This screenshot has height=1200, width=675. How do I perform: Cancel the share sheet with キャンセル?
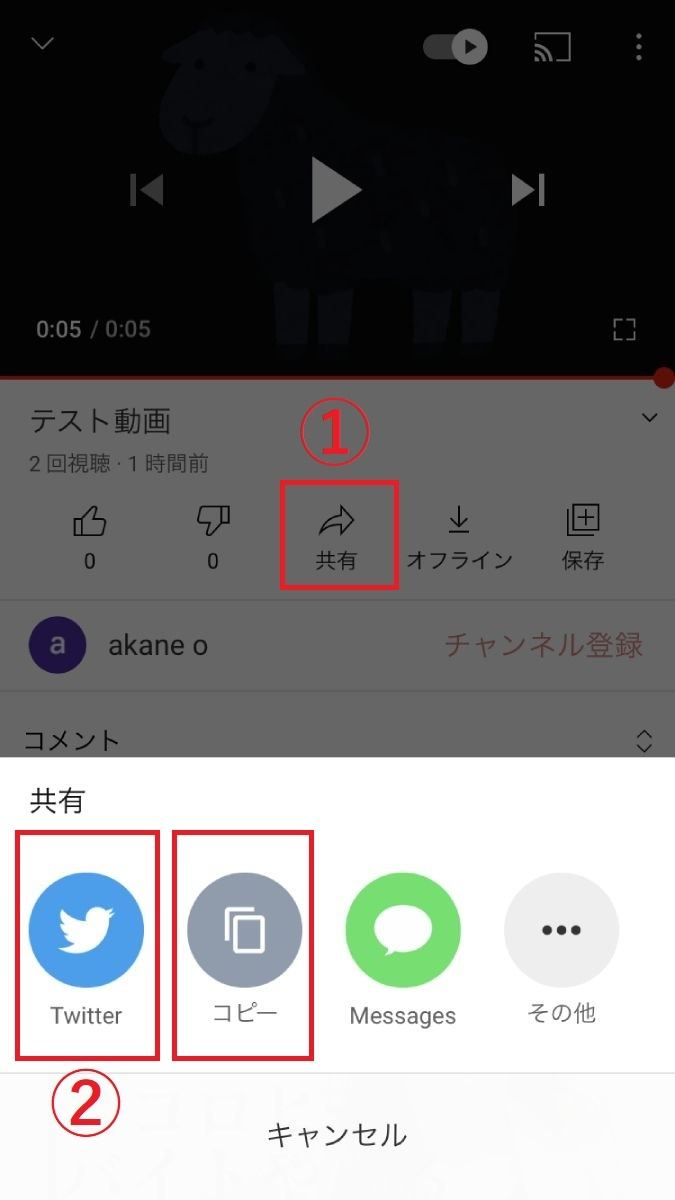click(337, 1135)
